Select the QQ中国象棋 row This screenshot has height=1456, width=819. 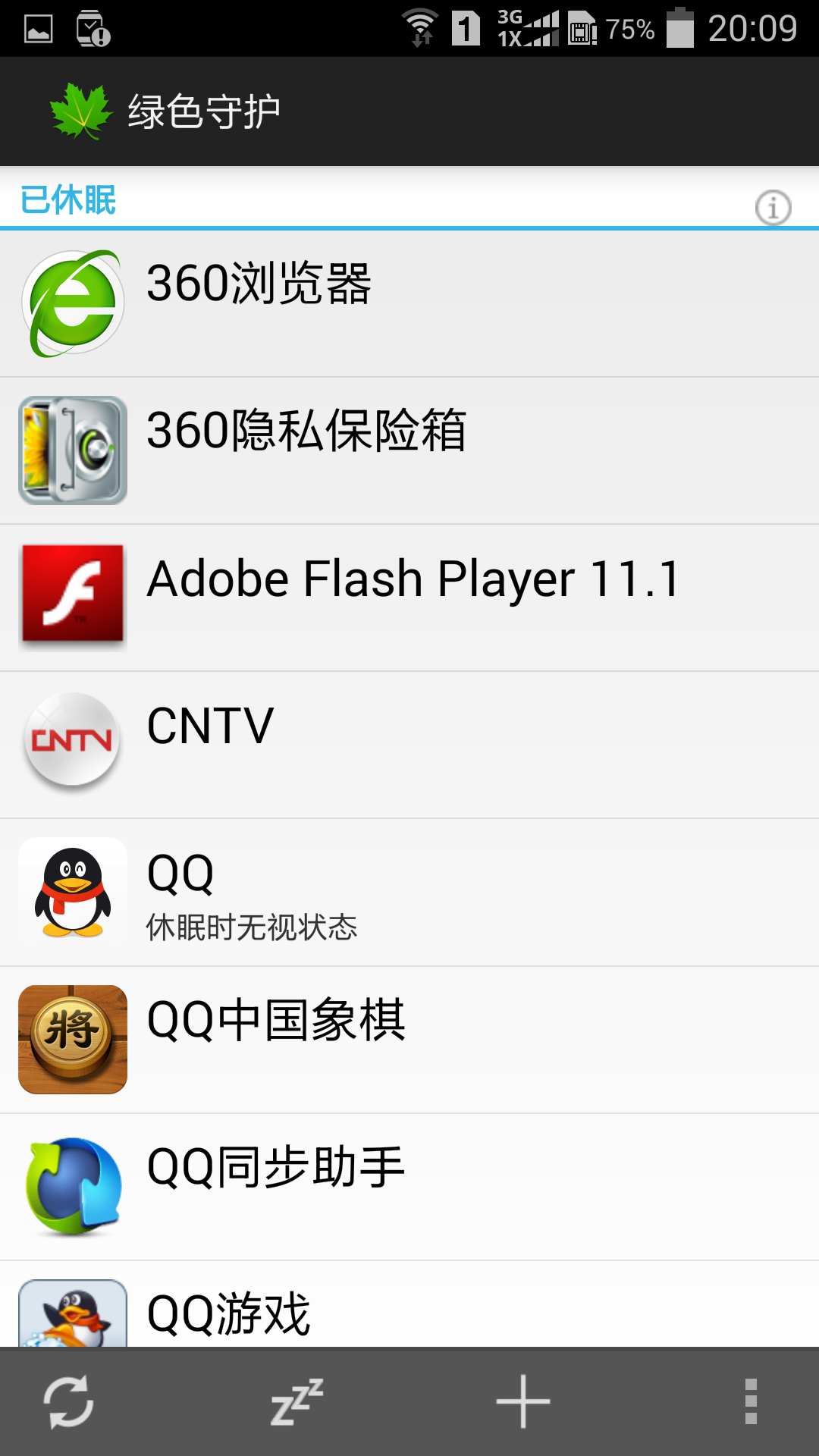(x=409, y=1039)
